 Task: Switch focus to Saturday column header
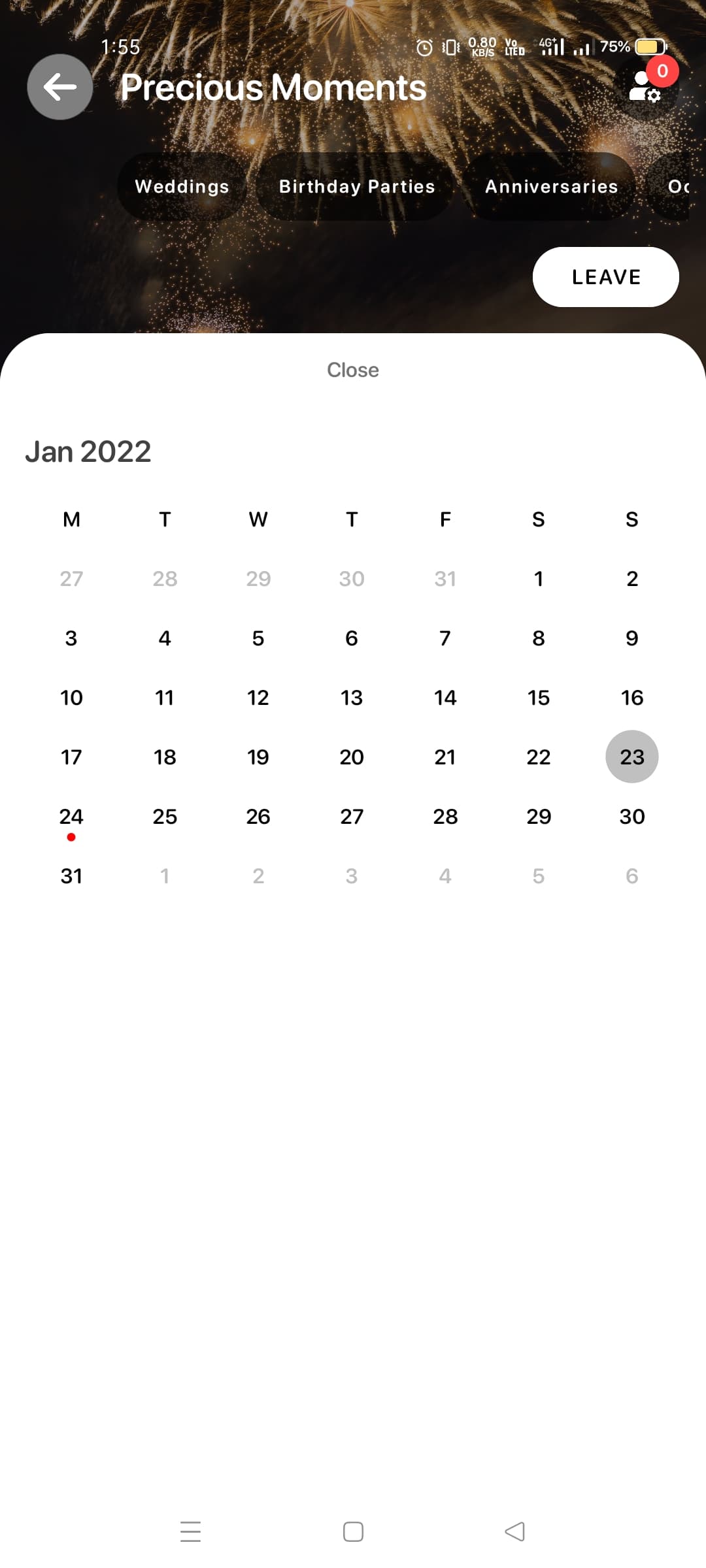pyautogui.click(x=538, y=519)
